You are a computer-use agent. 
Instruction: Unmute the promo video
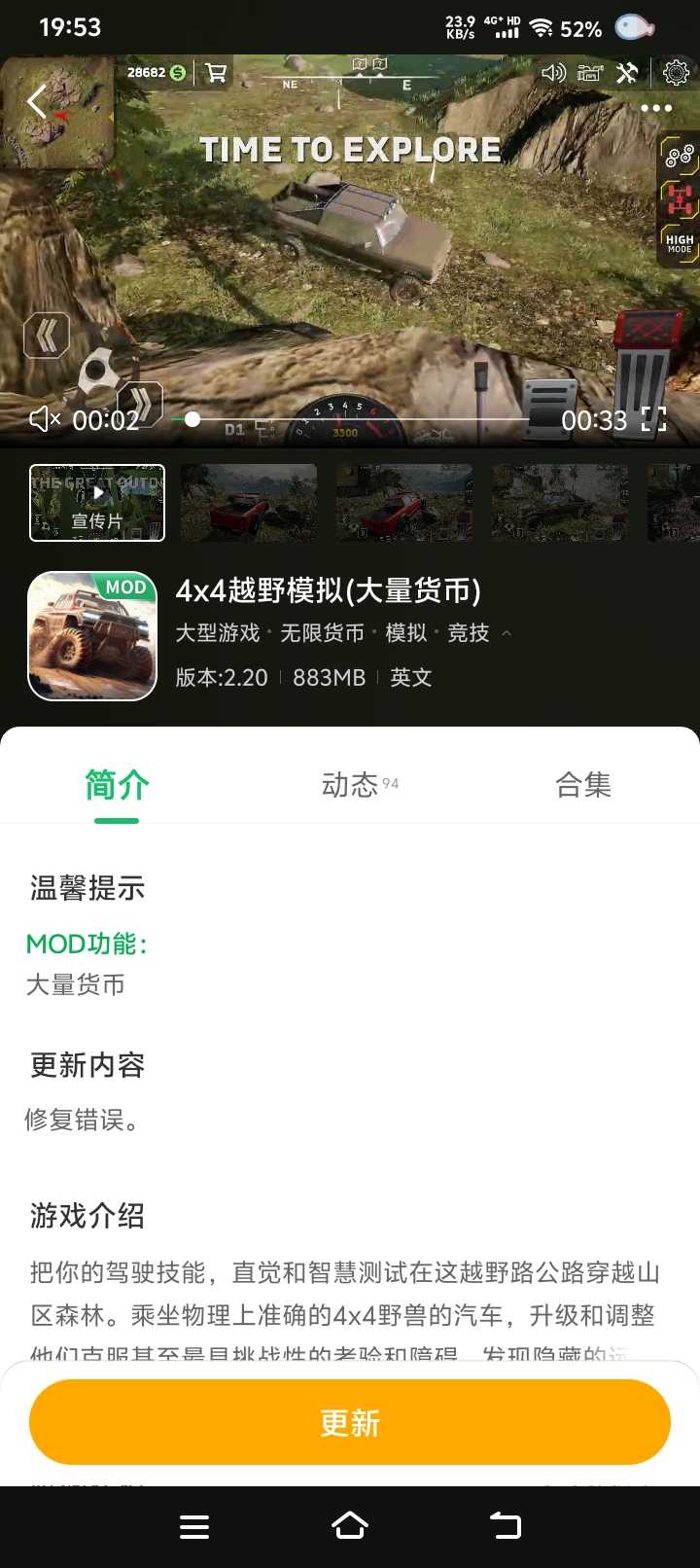coord(45,419)
